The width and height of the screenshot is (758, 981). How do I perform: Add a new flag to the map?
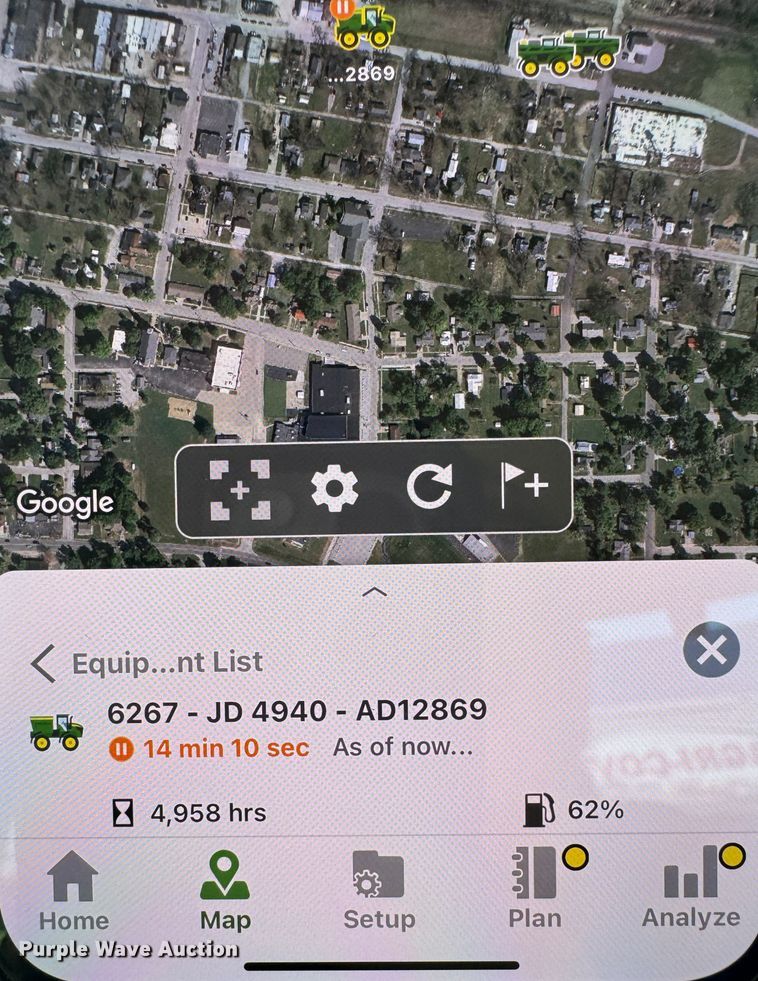click(x=523, y=487)
